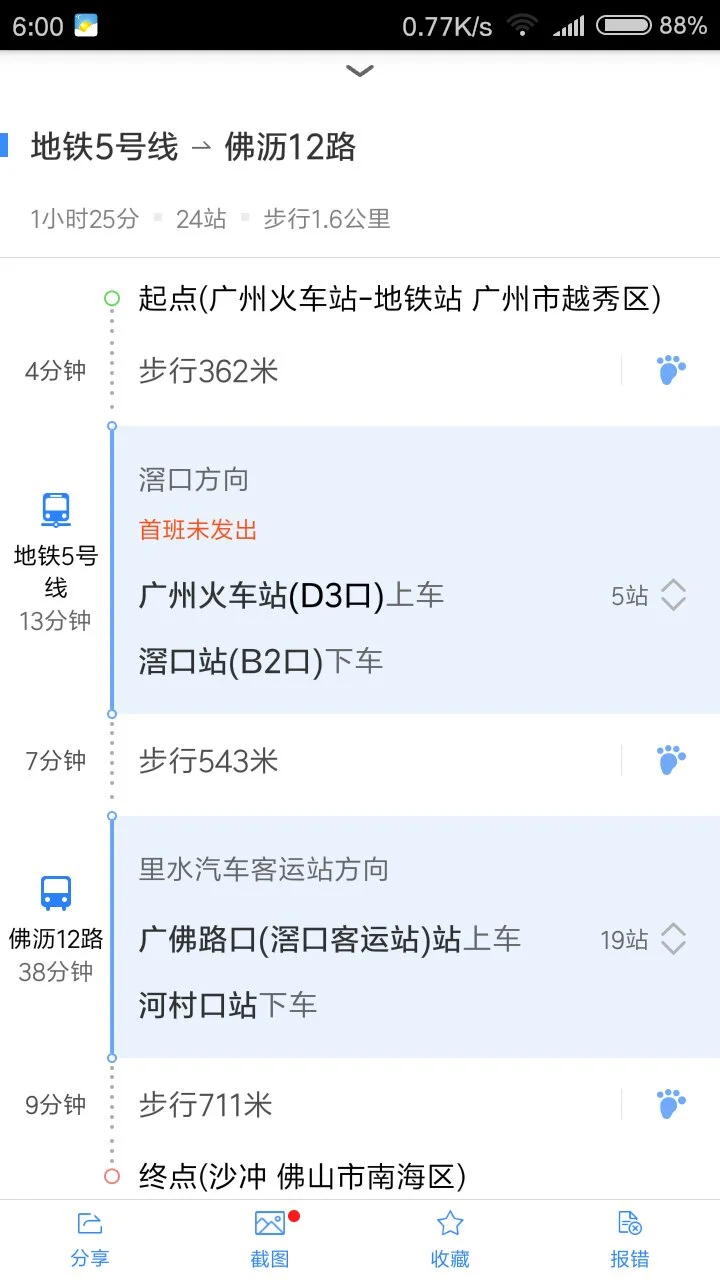Image resolution: width=720 pixels, height=1280 pixels.
Task: Open walking details via footprint icon near 步行711米
Action: [x=670, y=1103]
